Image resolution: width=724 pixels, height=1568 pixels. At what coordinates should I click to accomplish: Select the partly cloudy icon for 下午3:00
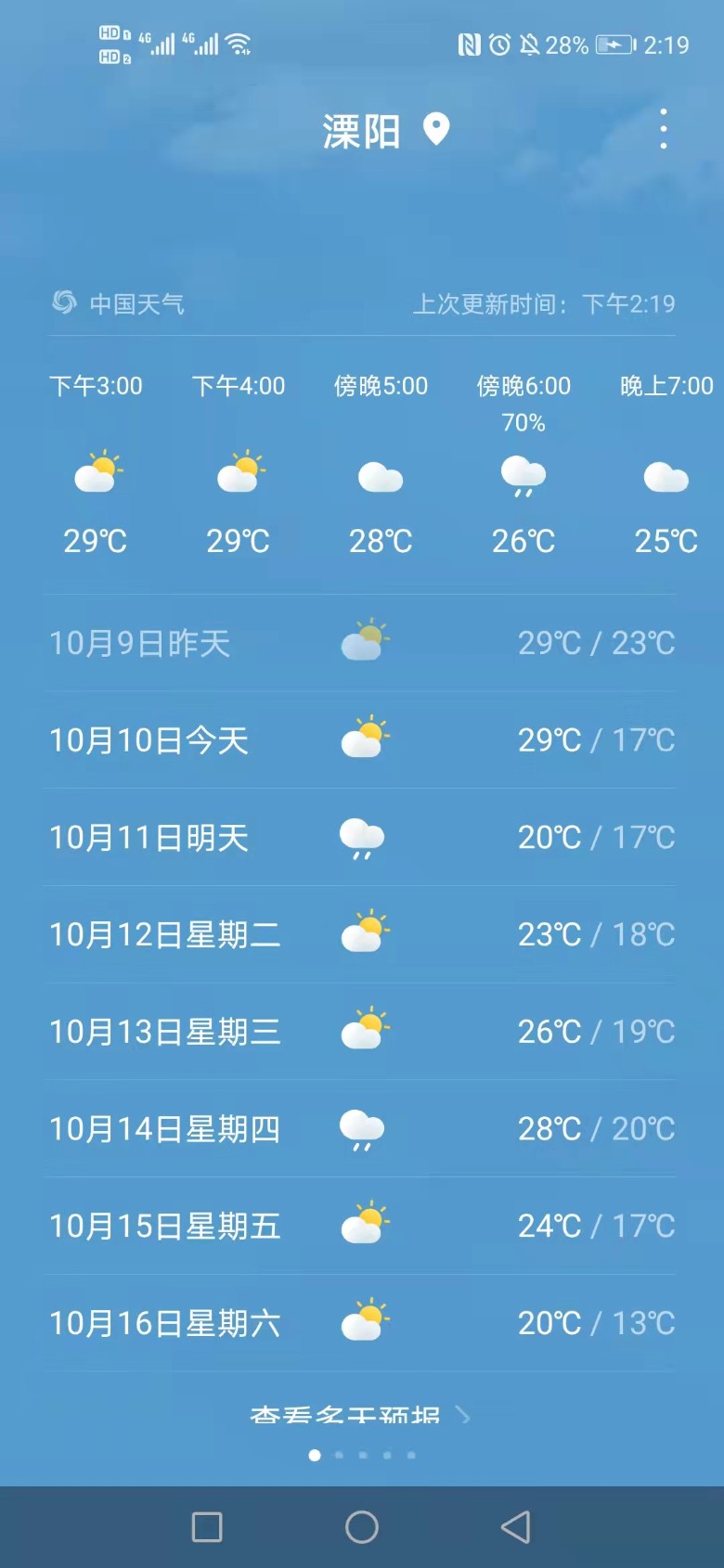click(x=97, y=473)
